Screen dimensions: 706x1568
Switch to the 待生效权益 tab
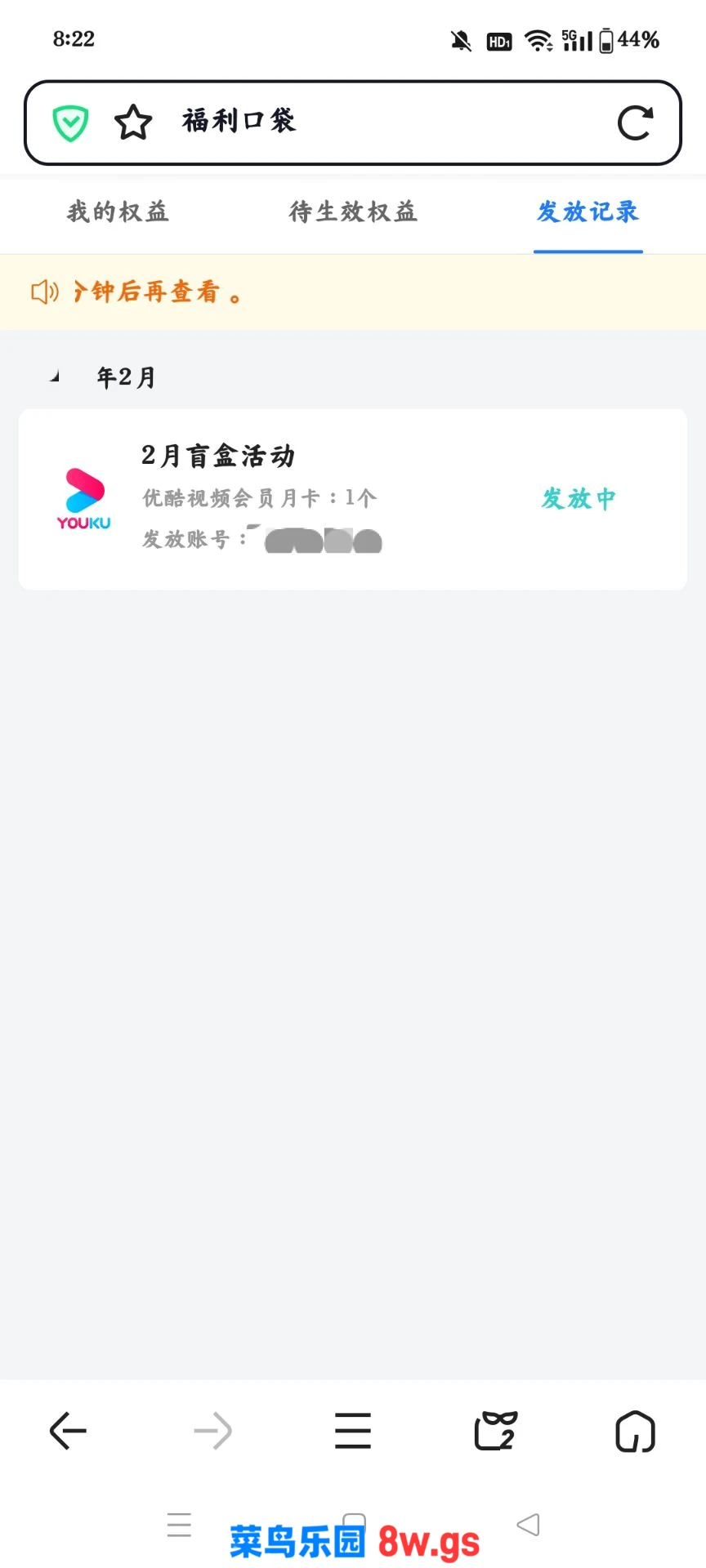[x=353, y=212]
